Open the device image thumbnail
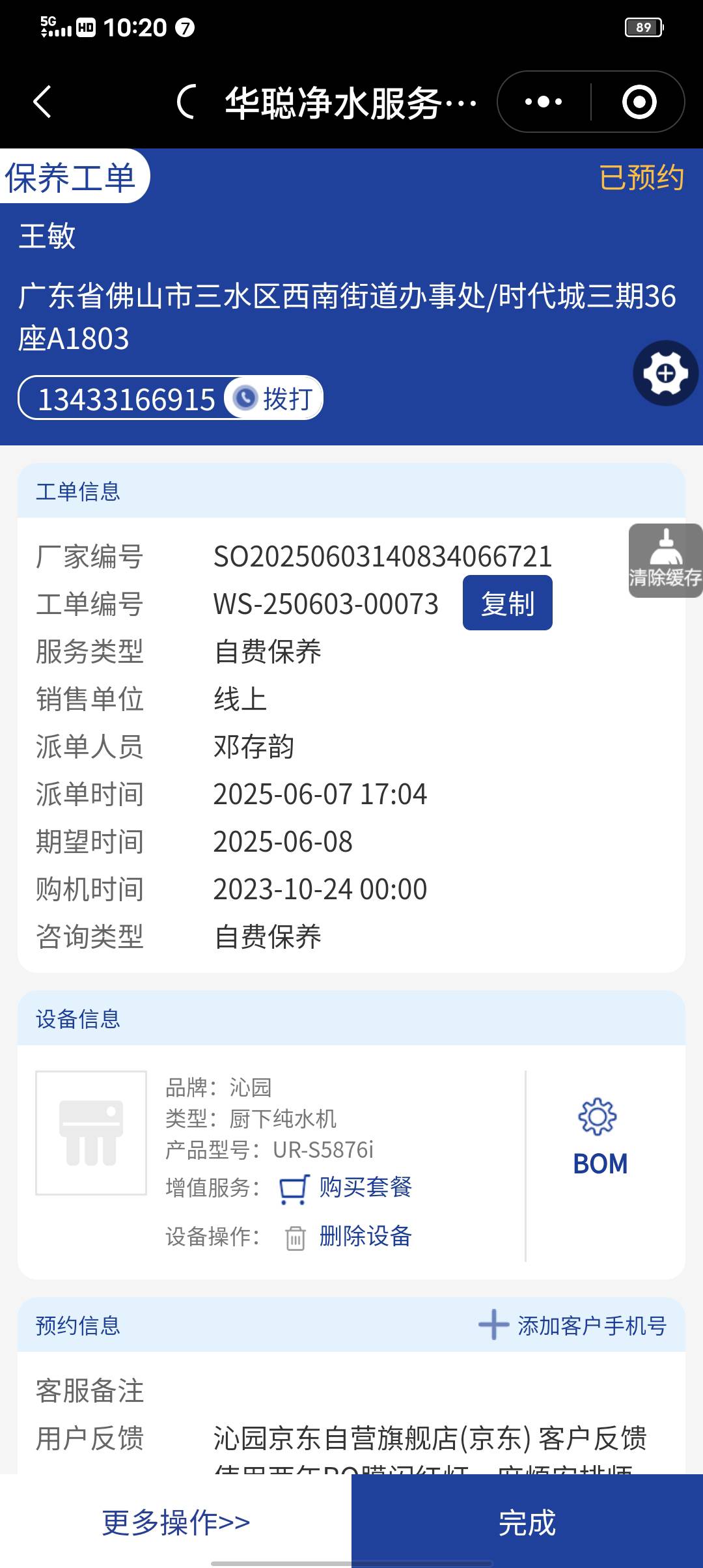 [x=91, y=1132]
